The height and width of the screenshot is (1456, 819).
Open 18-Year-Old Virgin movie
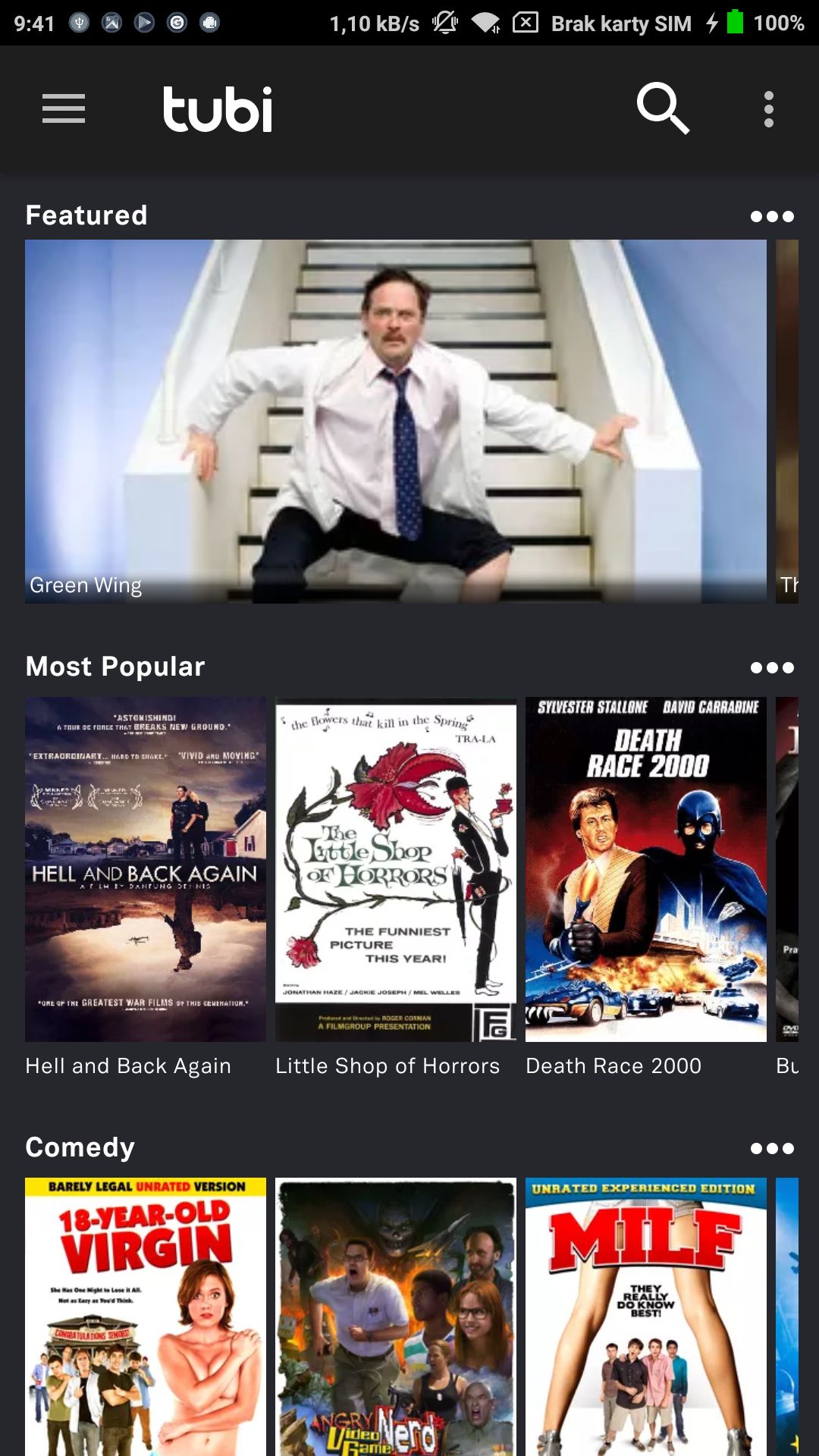click(146, 1316)
